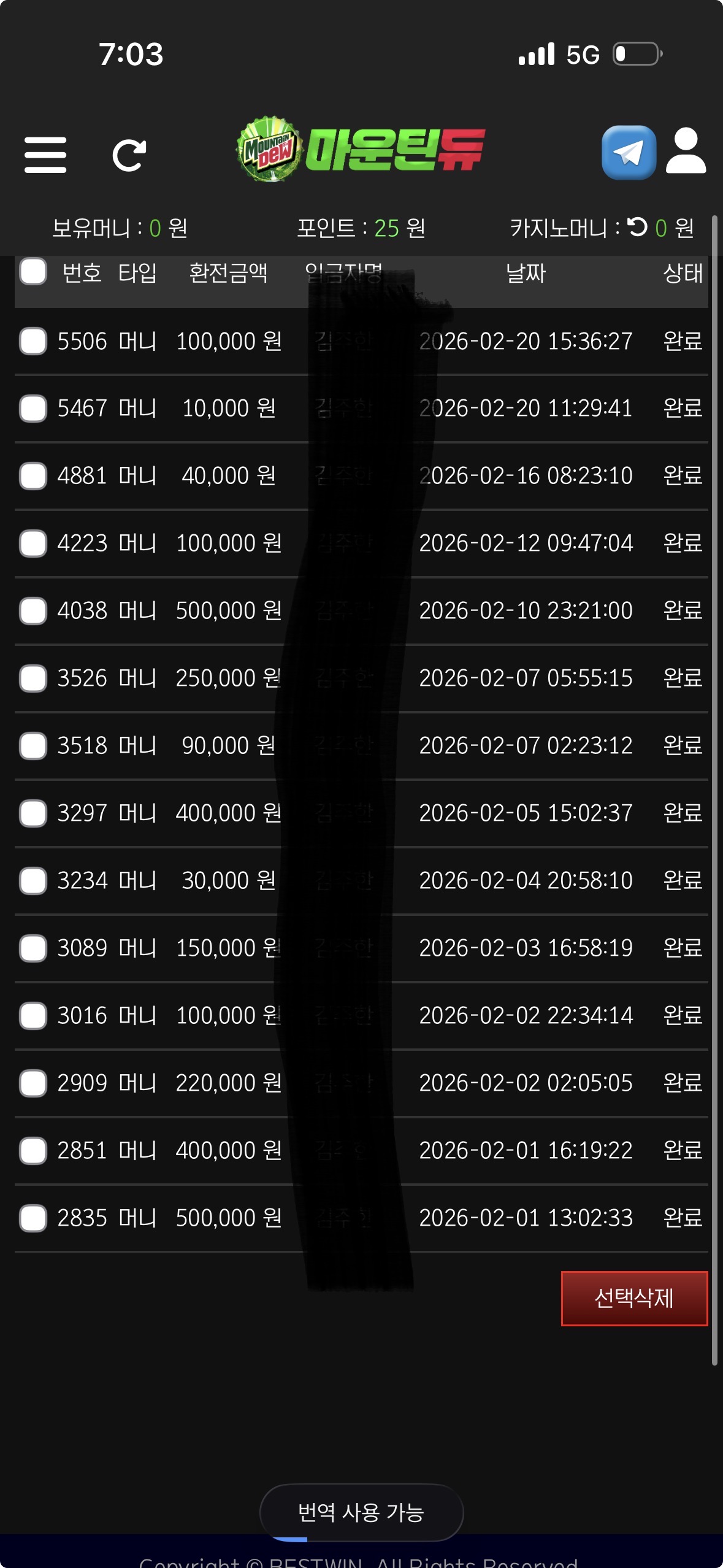Open the user profile icon
Image resolution: width=723 pixels, height=1568 pixels.
pyautogui.click(x=686, y=151)
